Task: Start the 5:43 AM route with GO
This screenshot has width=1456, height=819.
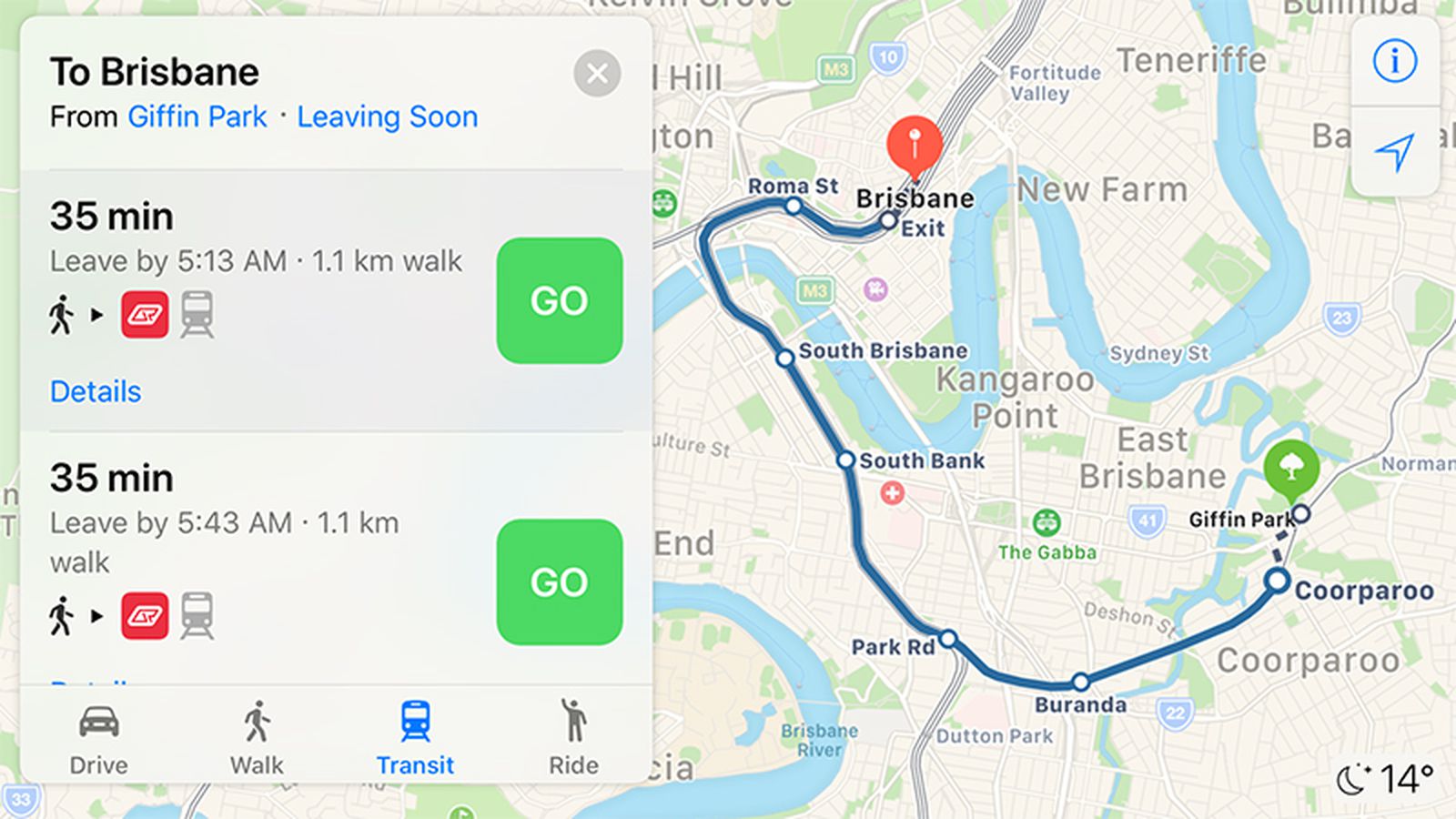Action: pos(559,581)
